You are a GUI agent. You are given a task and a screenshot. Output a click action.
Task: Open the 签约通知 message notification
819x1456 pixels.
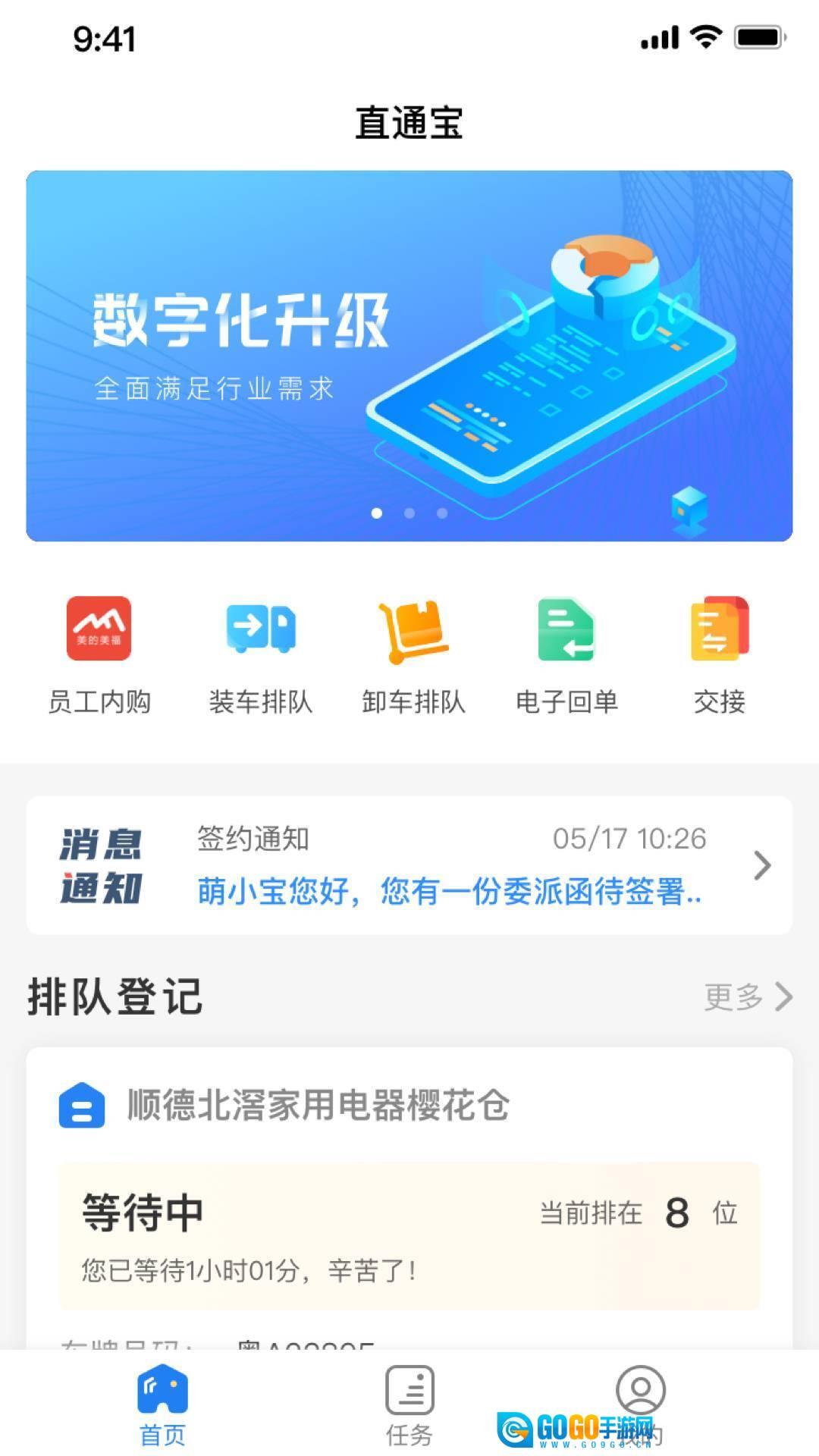click(x=409, y=865)
